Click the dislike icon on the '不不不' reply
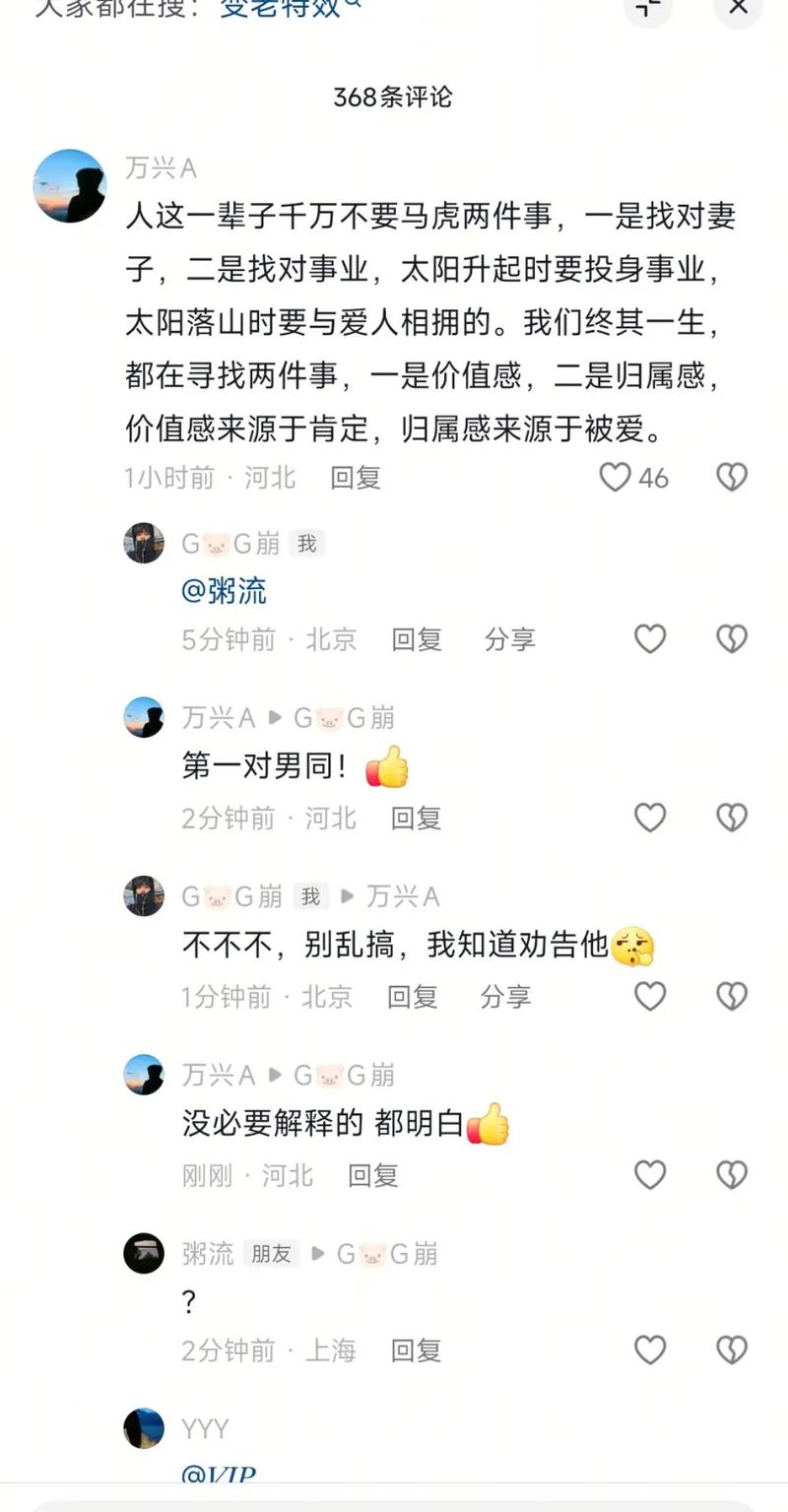Screen dimensions: 788x1512 [730, 996]
